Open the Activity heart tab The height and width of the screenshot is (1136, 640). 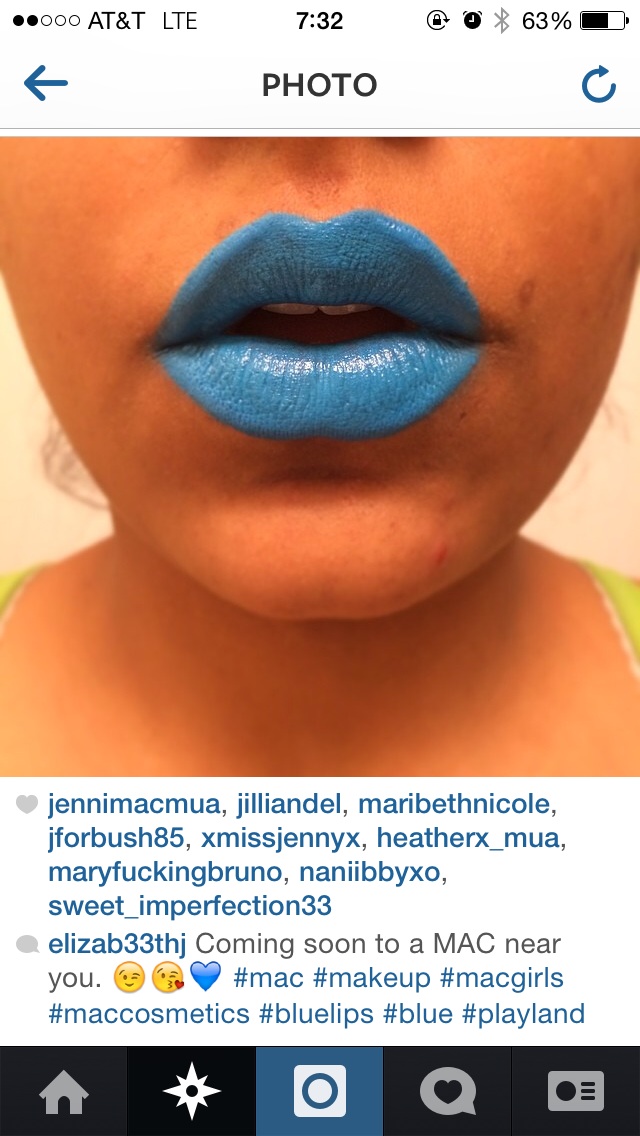coord(447,1091)
